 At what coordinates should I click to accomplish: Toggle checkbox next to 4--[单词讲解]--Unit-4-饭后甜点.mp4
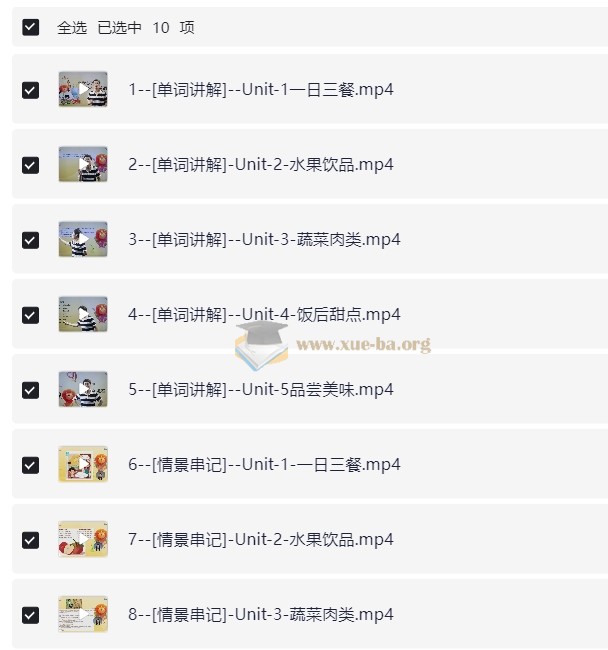pyautogui.click(x=31, y=315)
